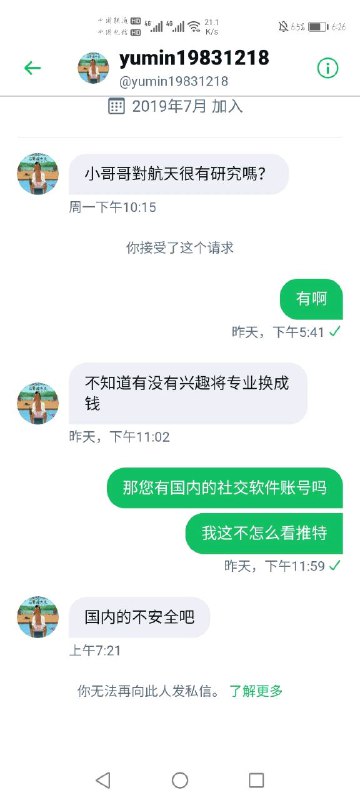
Task: Go to home via system circle button
Action: (x=179, y=780)
